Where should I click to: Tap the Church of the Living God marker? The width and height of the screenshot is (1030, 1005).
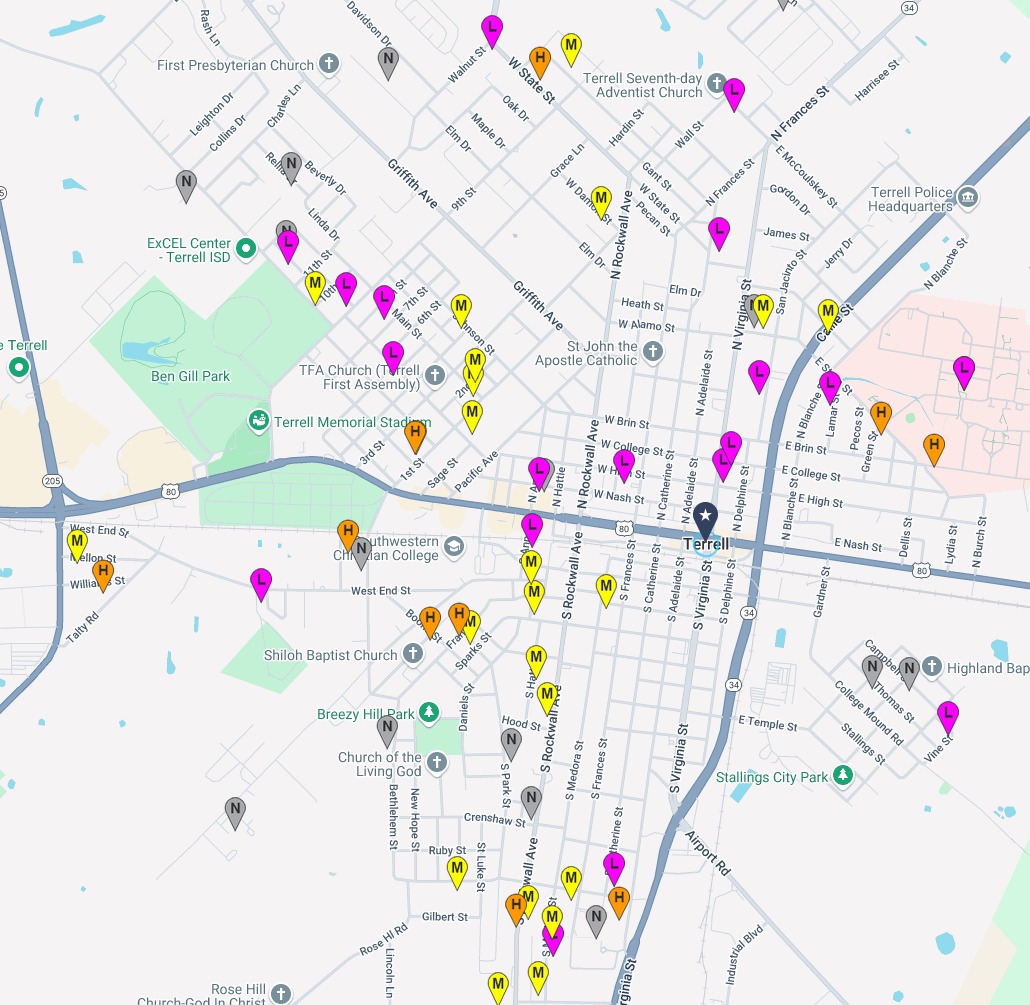(436, 764)
